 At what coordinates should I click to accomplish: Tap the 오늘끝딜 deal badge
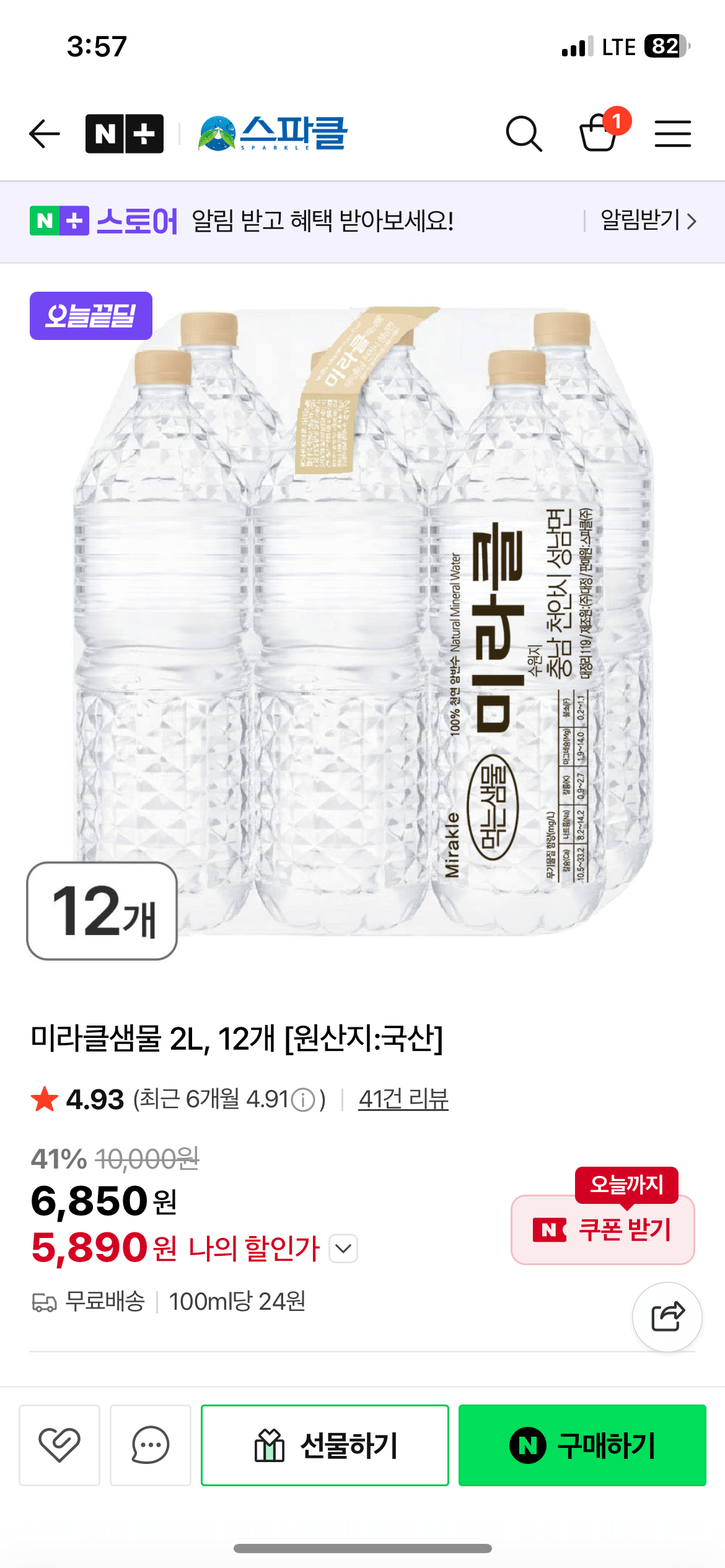(90, 315)
